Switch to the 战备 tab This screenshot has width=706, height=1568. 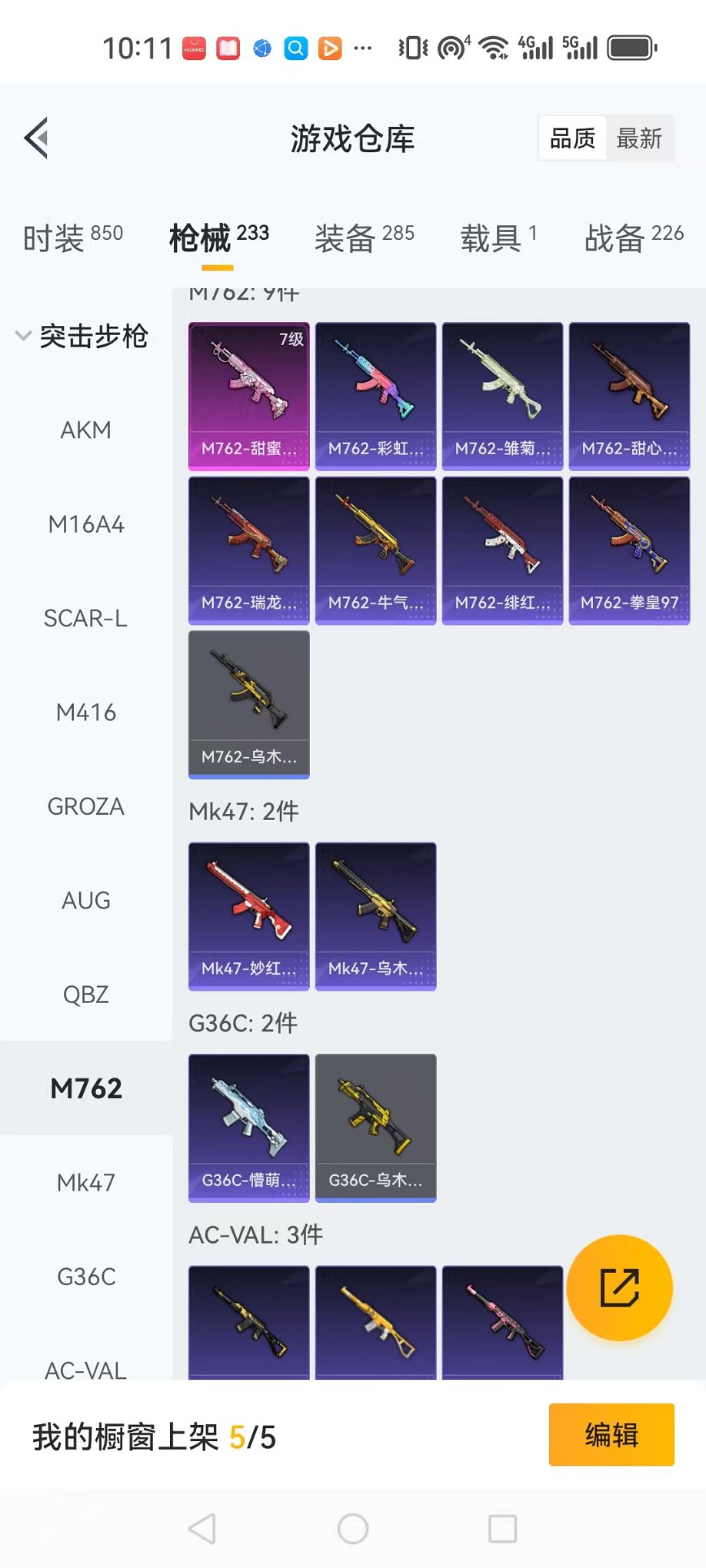pos(634,238)
